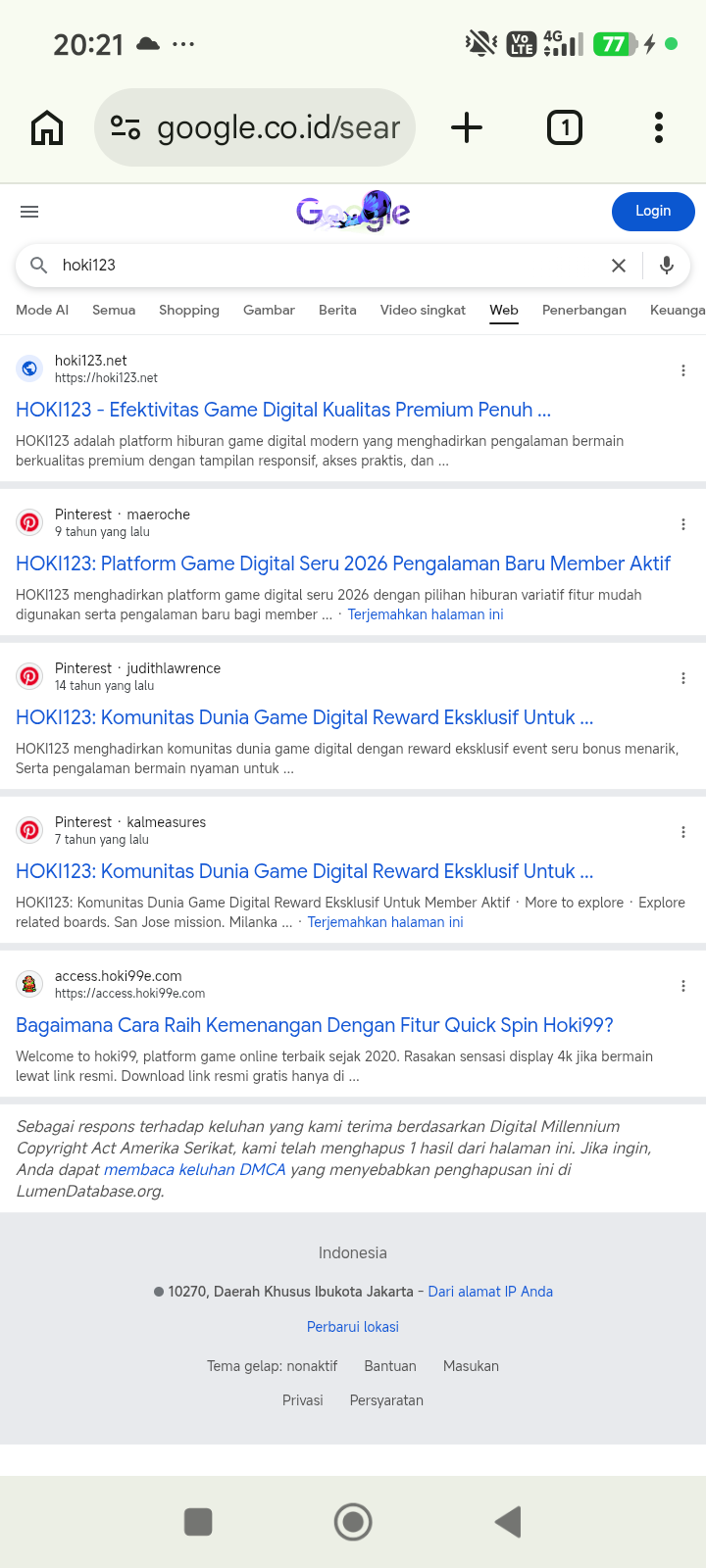Switch to the Gambar tab
The height and width of the screenshot is (1568, 706).
[269, 310]
